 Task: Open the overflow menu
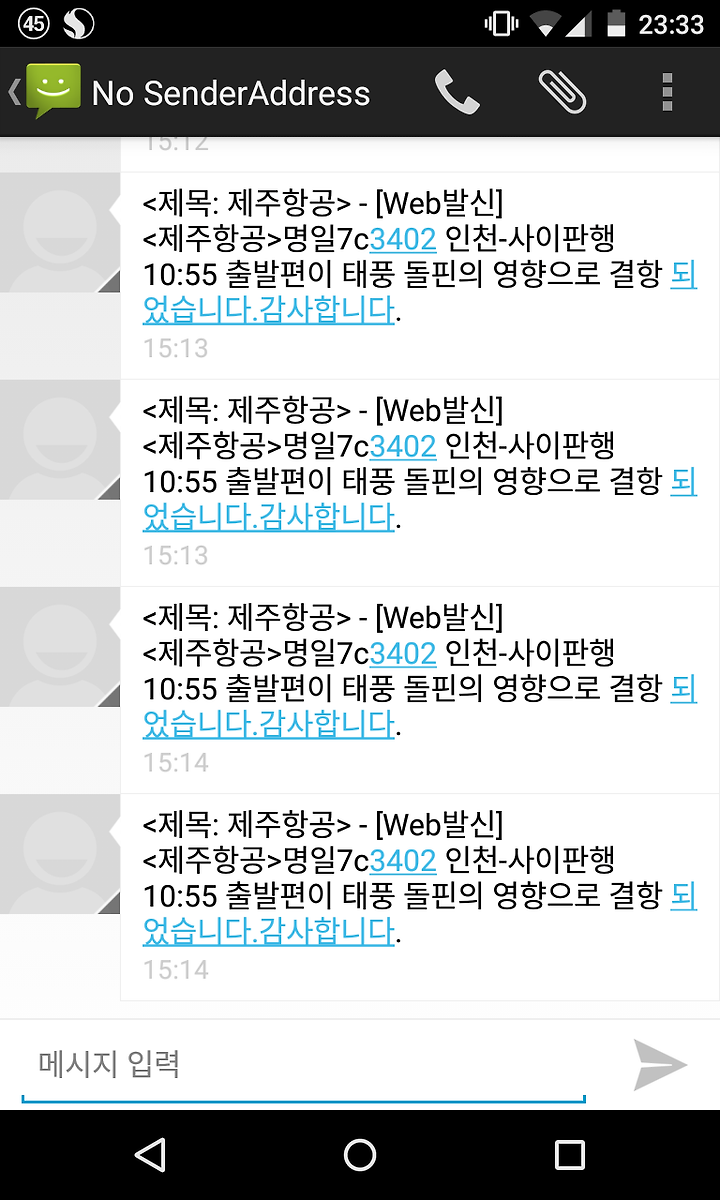[x=668, y=92]
